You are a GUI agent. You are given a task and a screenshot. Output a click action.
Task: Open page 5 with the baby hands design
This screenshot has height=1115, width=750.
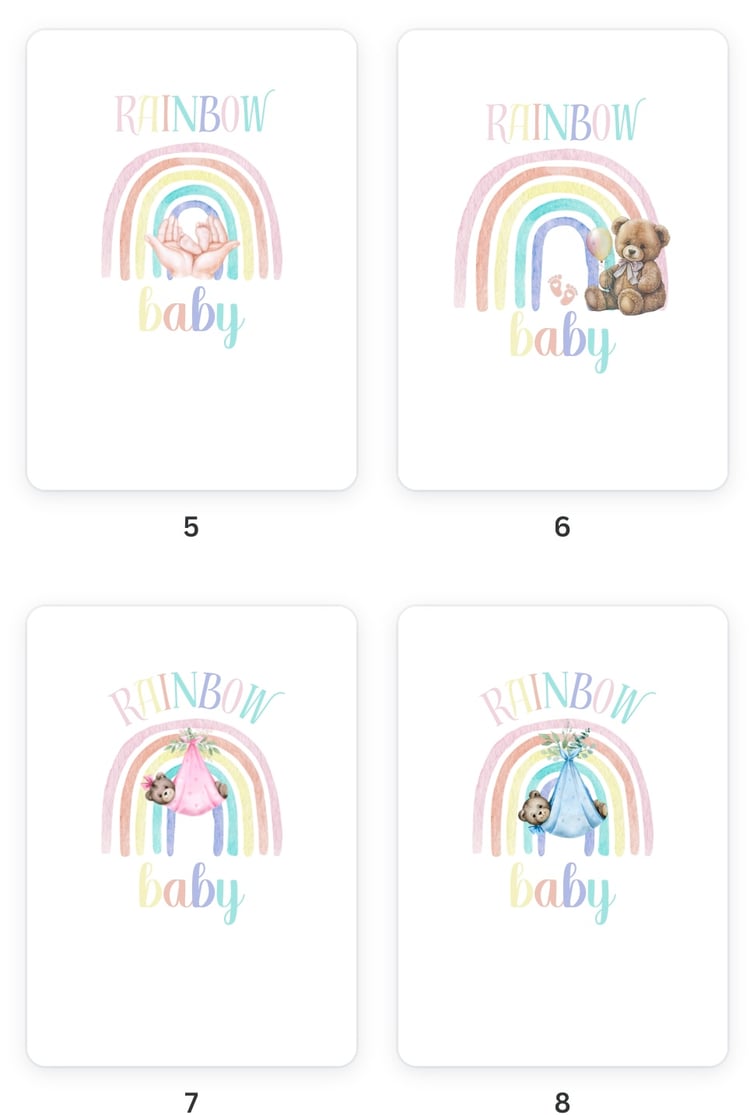point(191,260)
